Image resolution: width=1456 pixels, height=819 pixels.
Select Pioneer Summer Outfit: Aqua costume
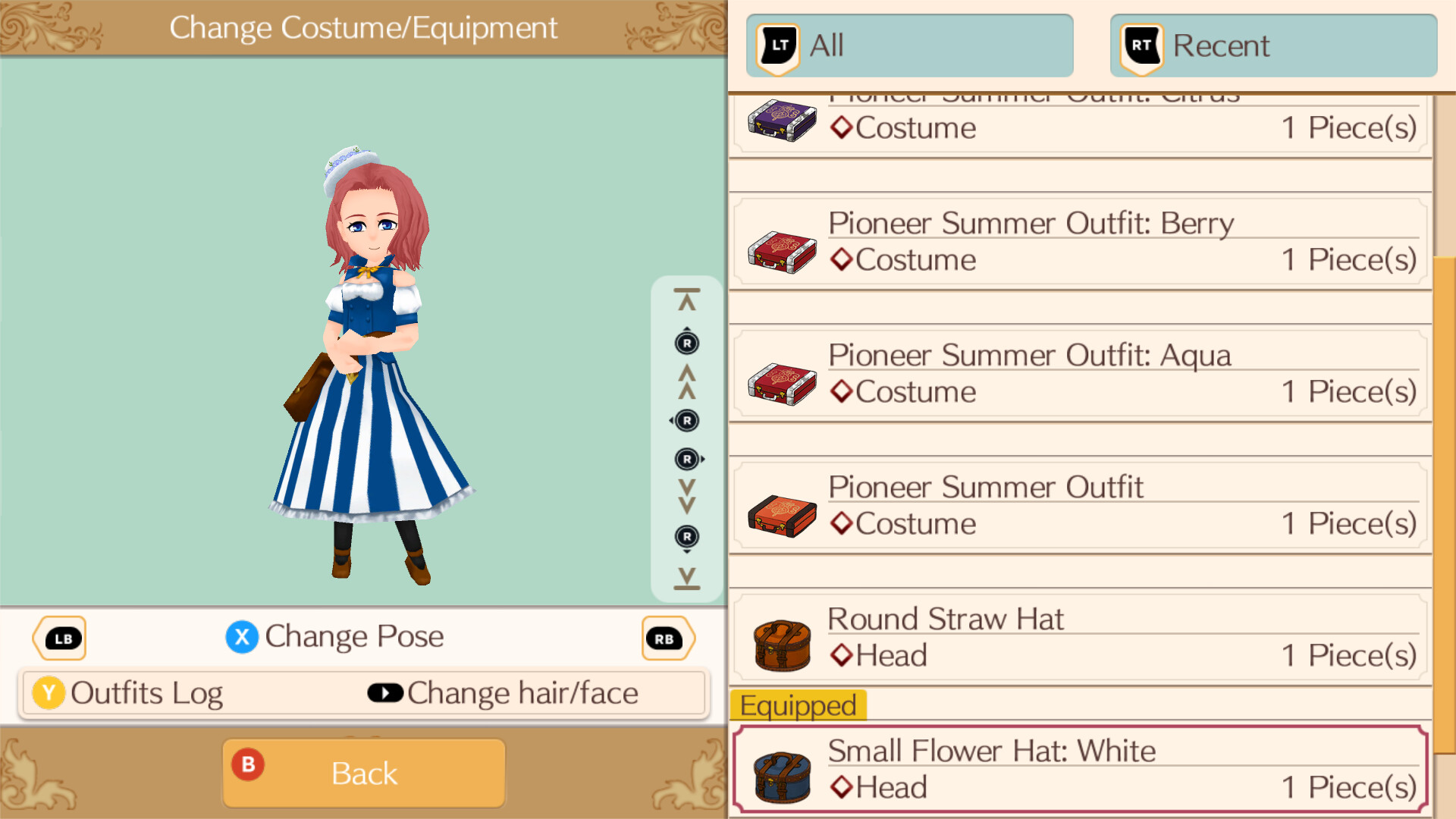1080,375
